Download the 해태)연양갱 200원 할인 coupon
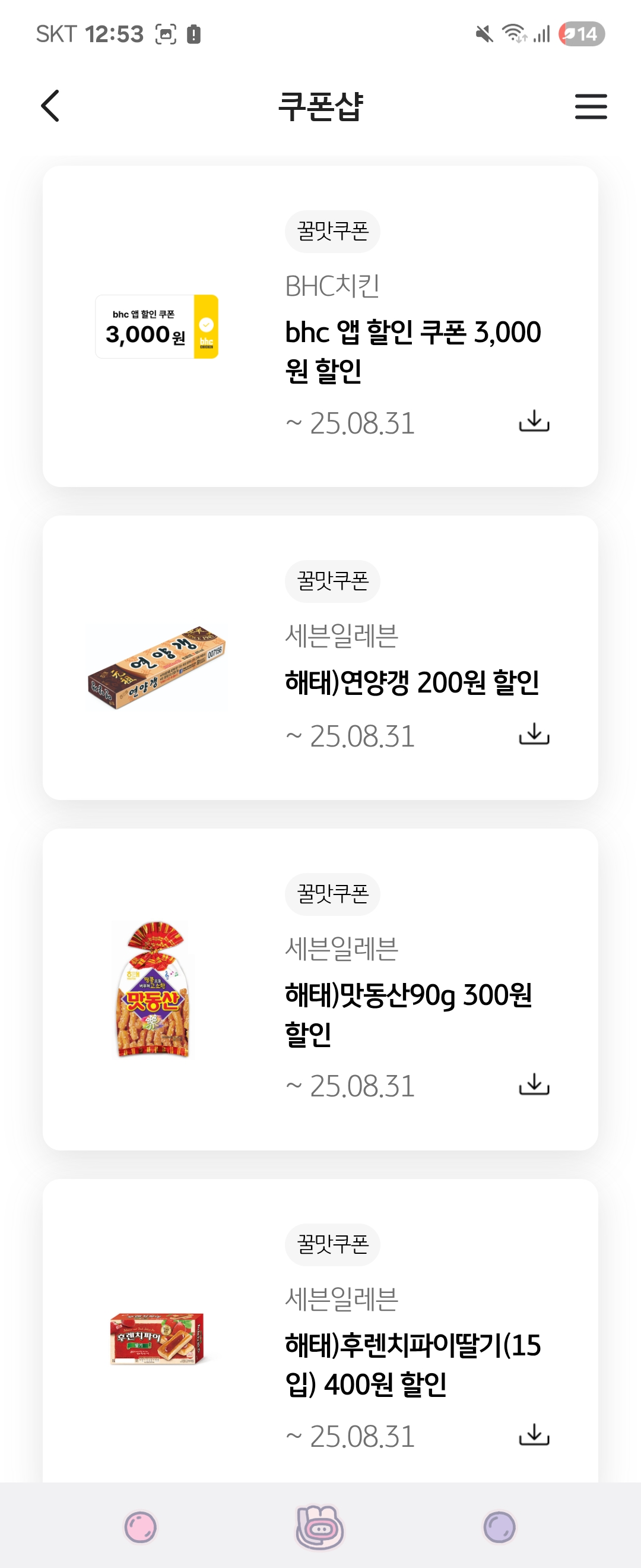Image resolution: width=641 pixels, height=1568 pixels. [x=534, y=734]
